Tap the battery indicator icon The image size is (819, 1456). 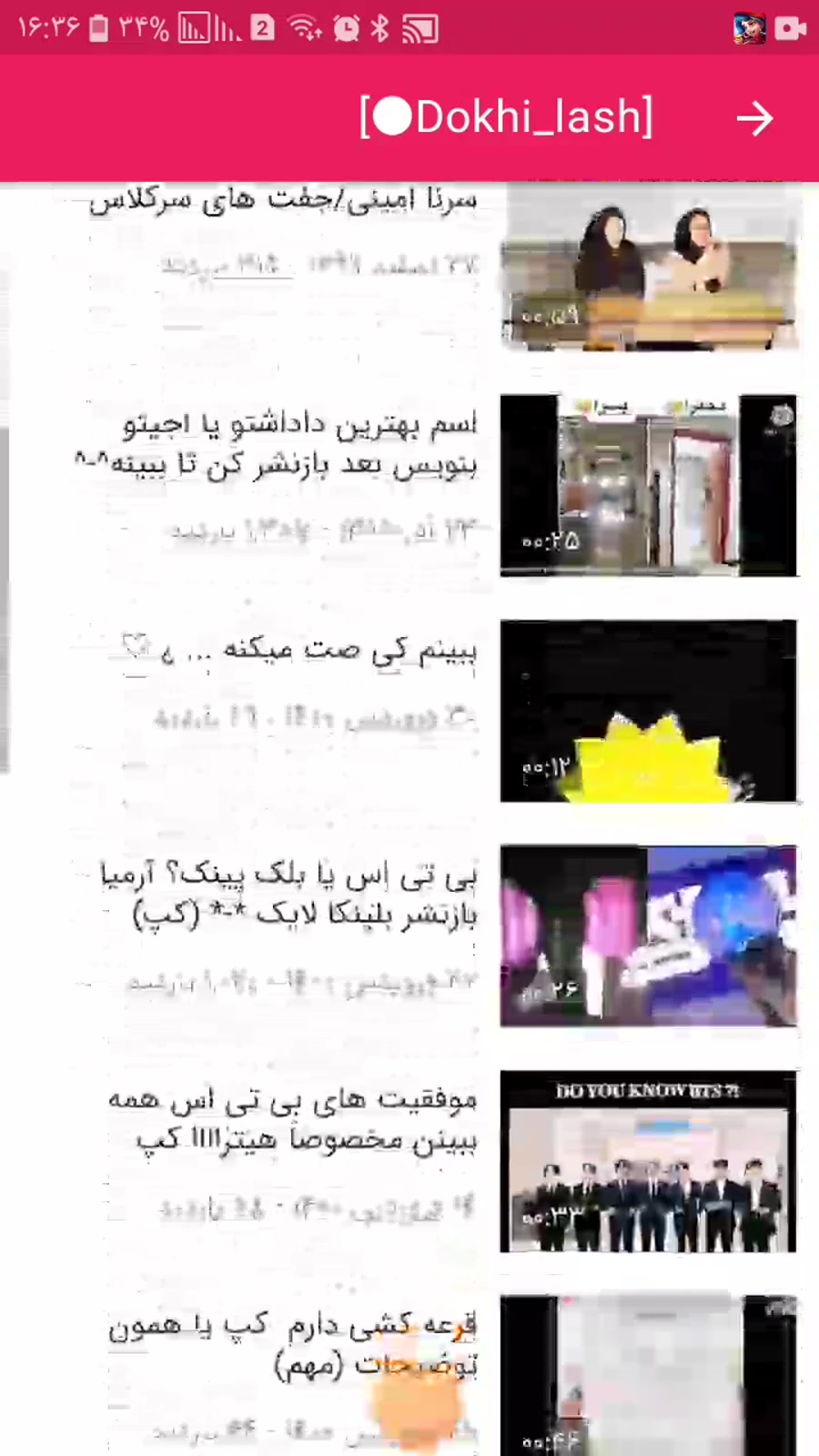click(x=97, y=28)
